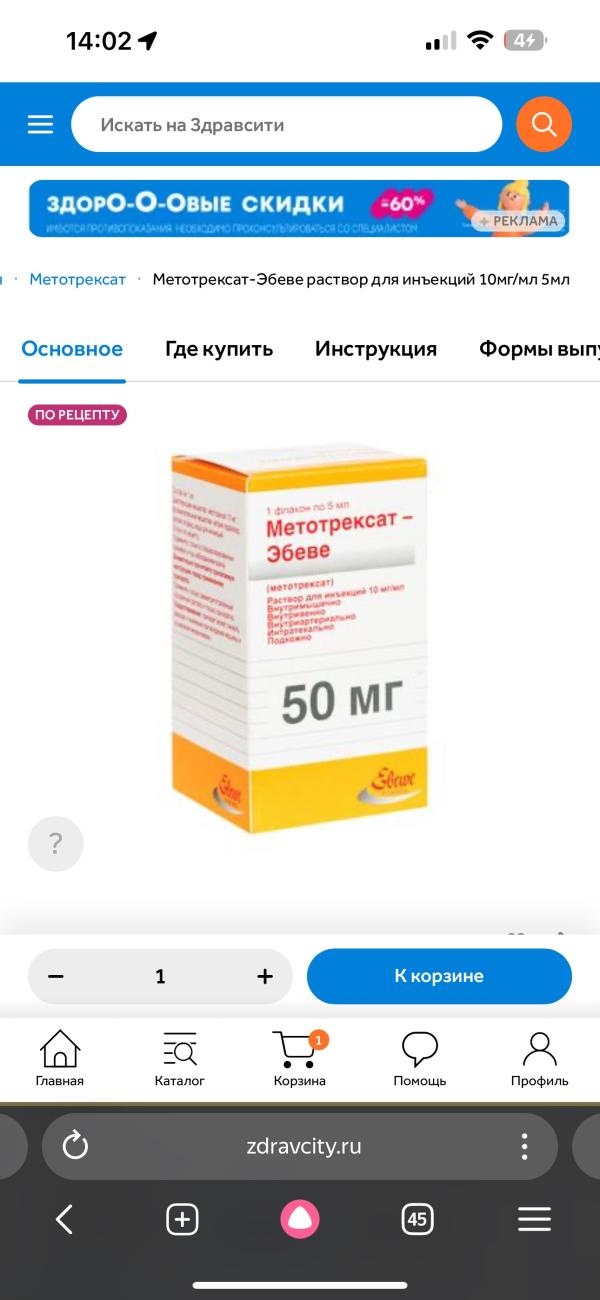
Task: Open the browser tabs counter showing 45
Action: [417, 1219]
